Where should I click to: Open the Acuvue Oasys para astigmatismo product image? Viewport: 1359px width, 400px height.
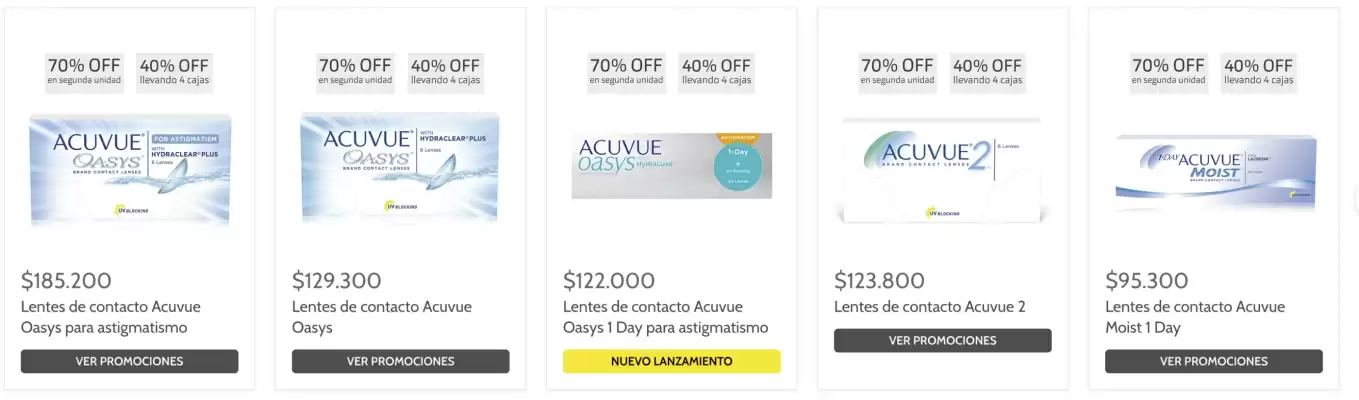[130, 169]
